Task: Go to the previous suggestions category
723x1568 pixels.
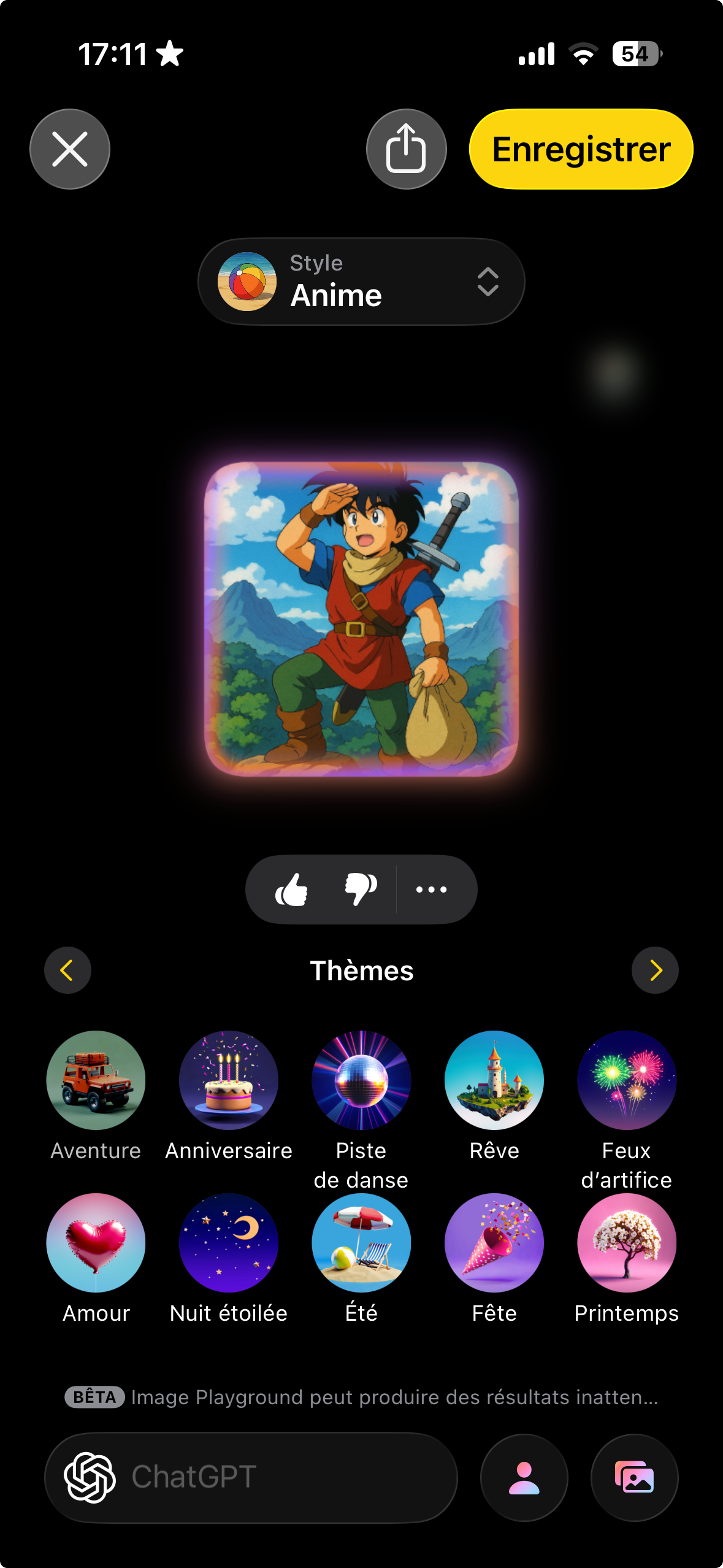Action: (x=67, y=970)
